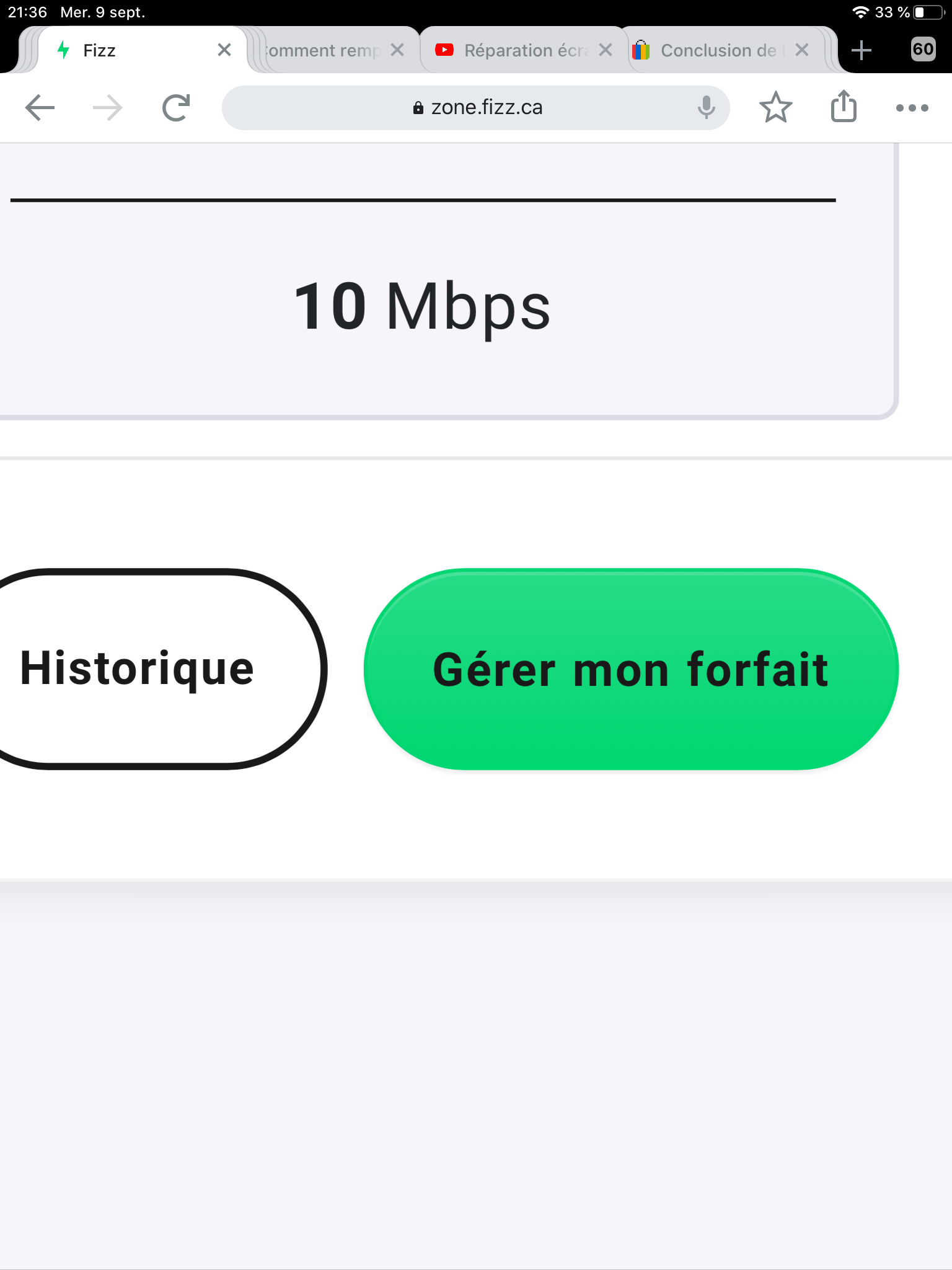This screenshot has width=952, height=1270.
Task: Reload the current page
Action: click(x=176, y=108)
